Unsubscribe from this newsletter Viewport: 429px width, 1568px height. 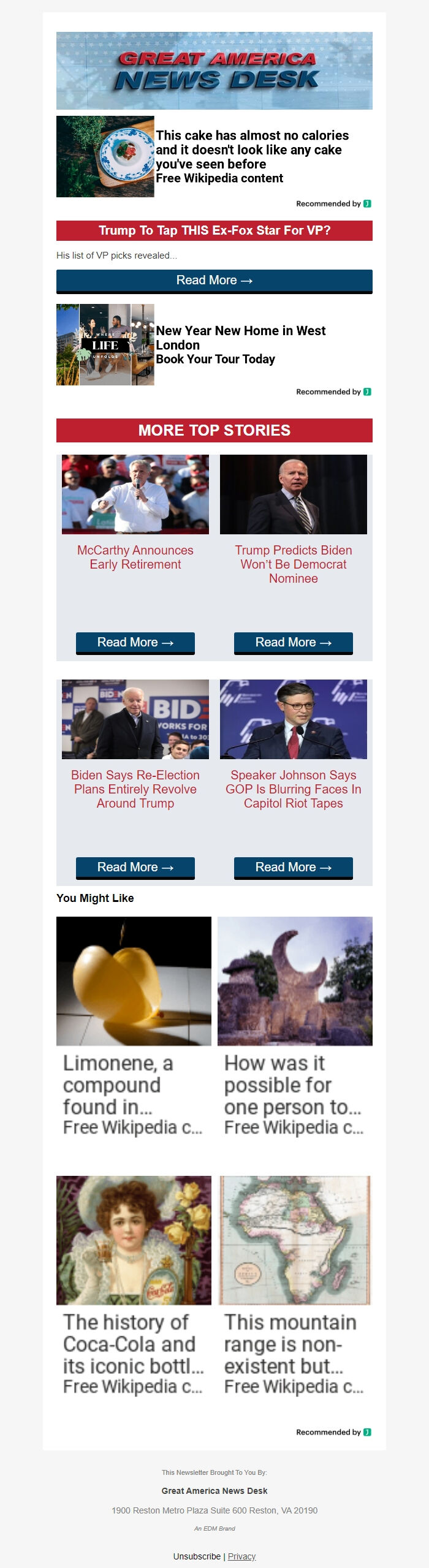[197, 1556]
